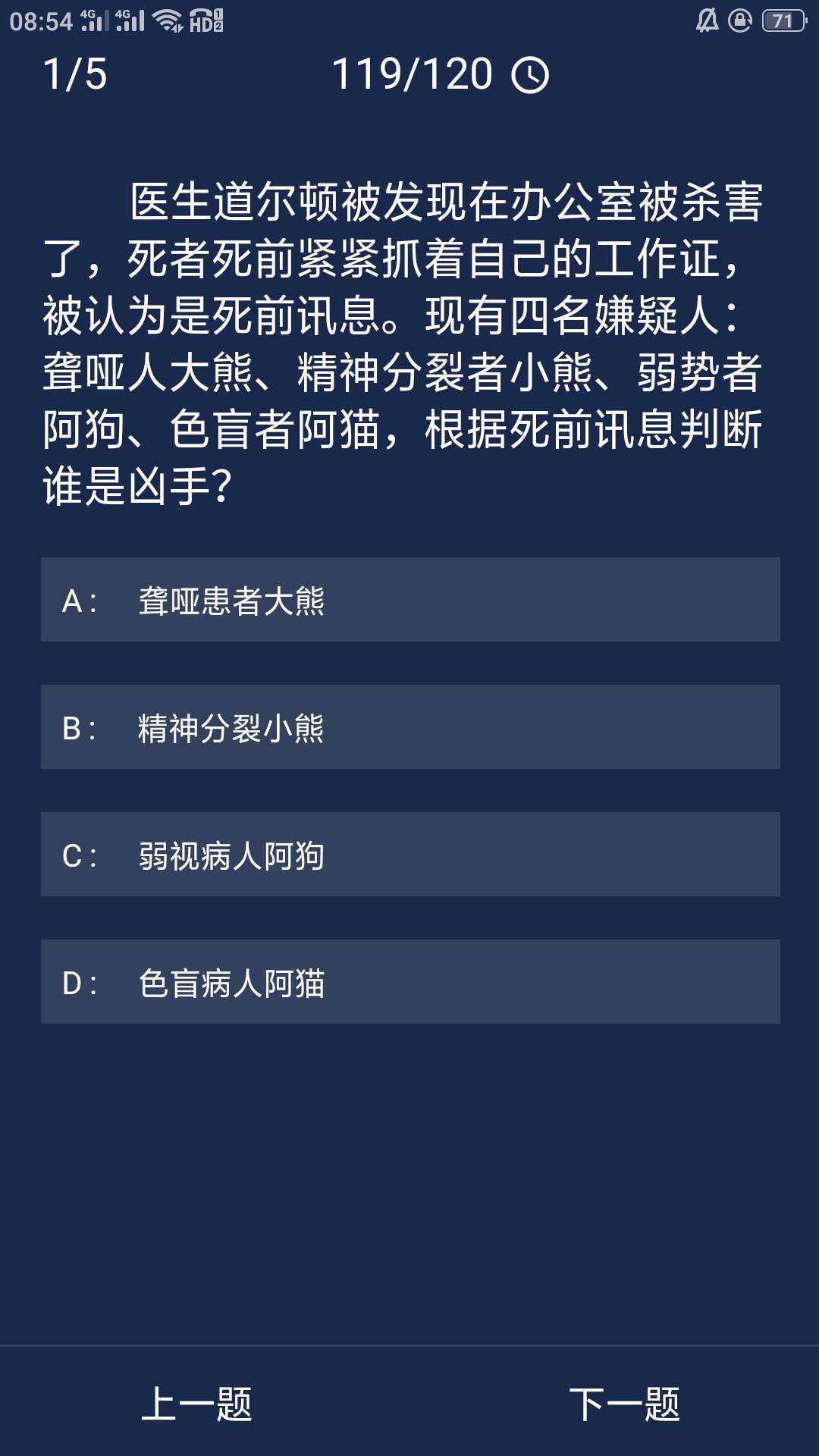Select answer A: 聋哑患者大熊
This screenshot has height=1456, width=819.
point(409,600)
